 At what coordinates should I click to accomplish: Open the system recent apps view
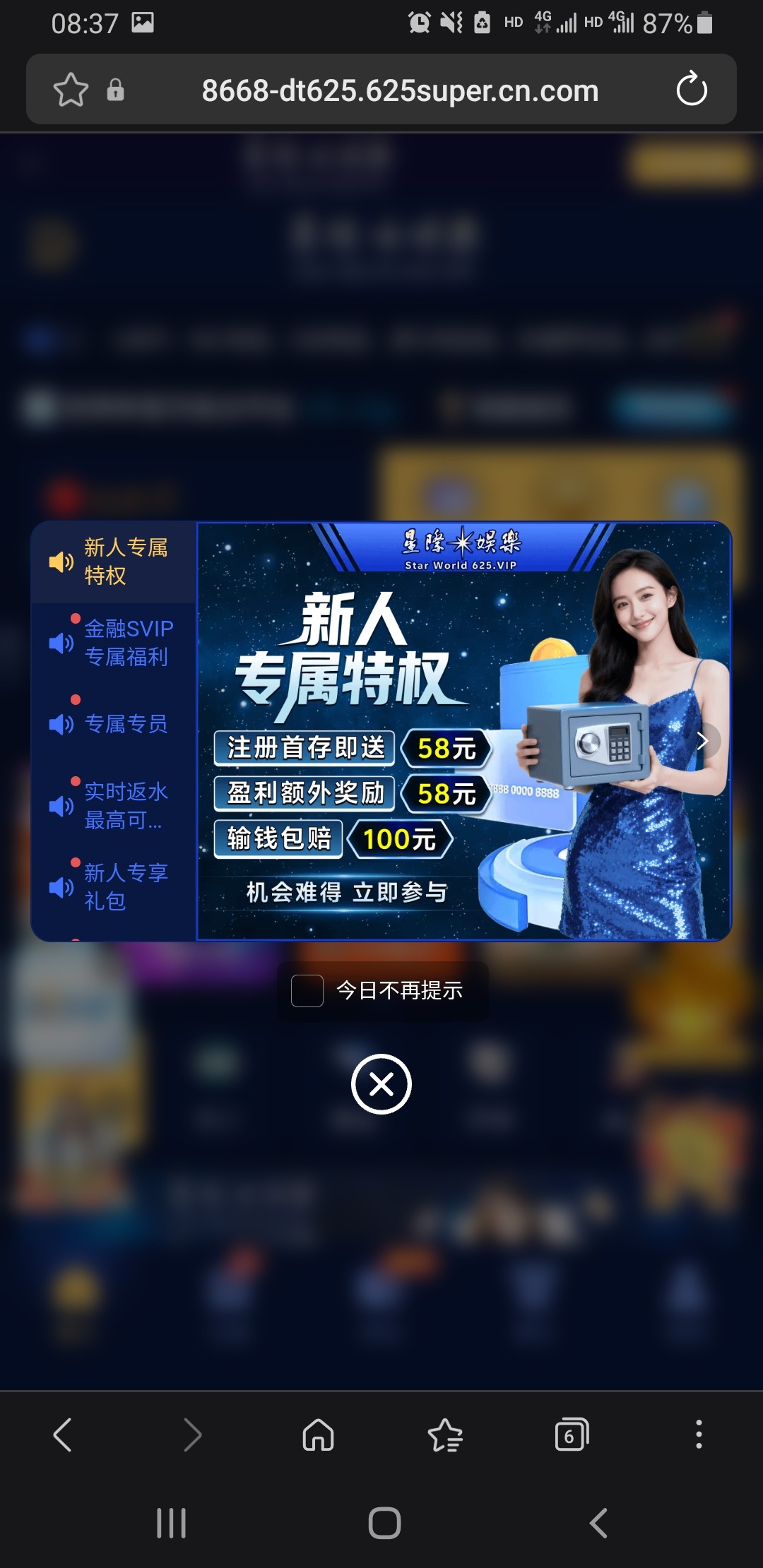171,1523
